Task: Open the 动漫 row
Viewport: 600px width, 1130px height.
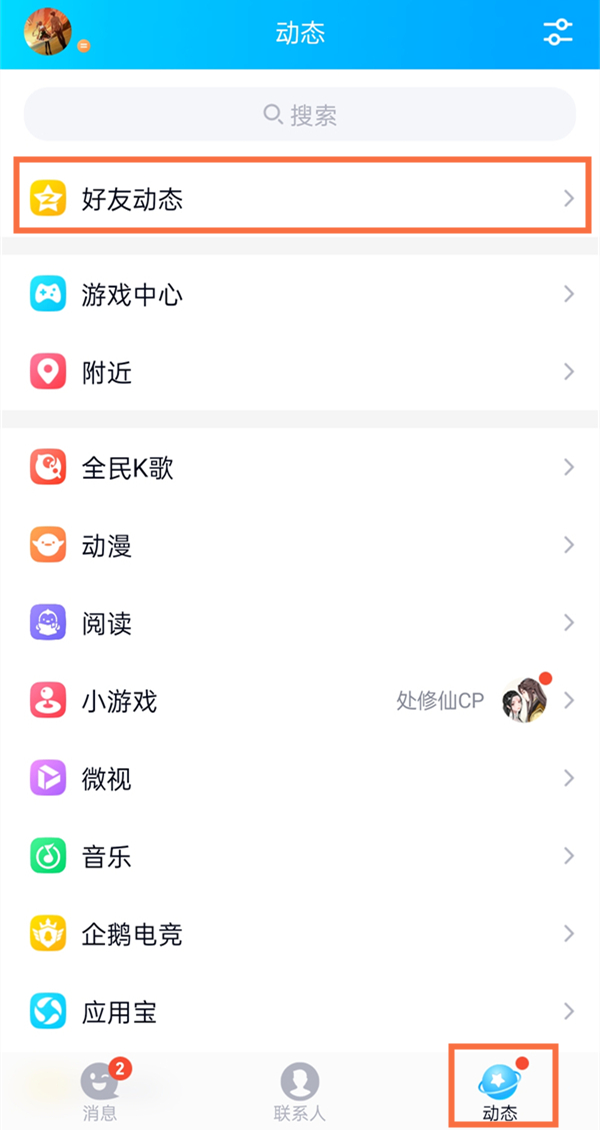Action: point(300,545)
